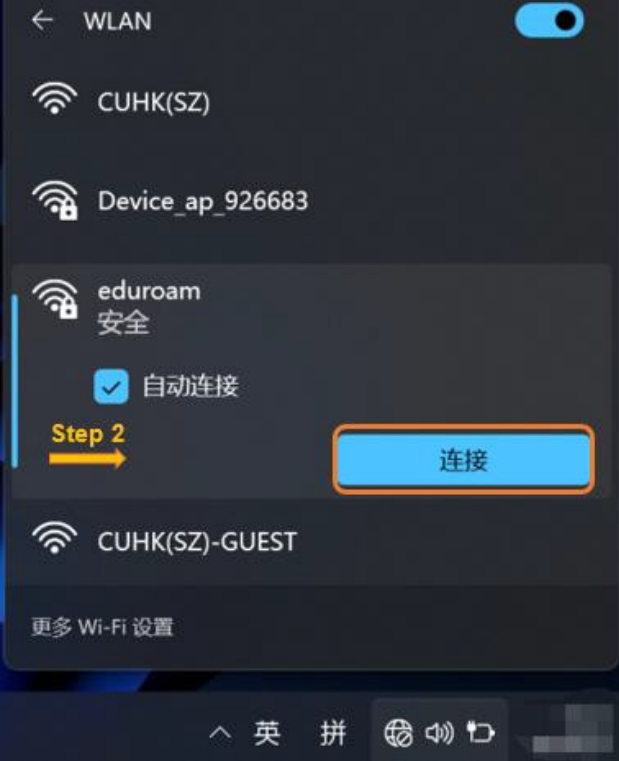Open 更多 Wi-Fi 设置

pos(102,628)
